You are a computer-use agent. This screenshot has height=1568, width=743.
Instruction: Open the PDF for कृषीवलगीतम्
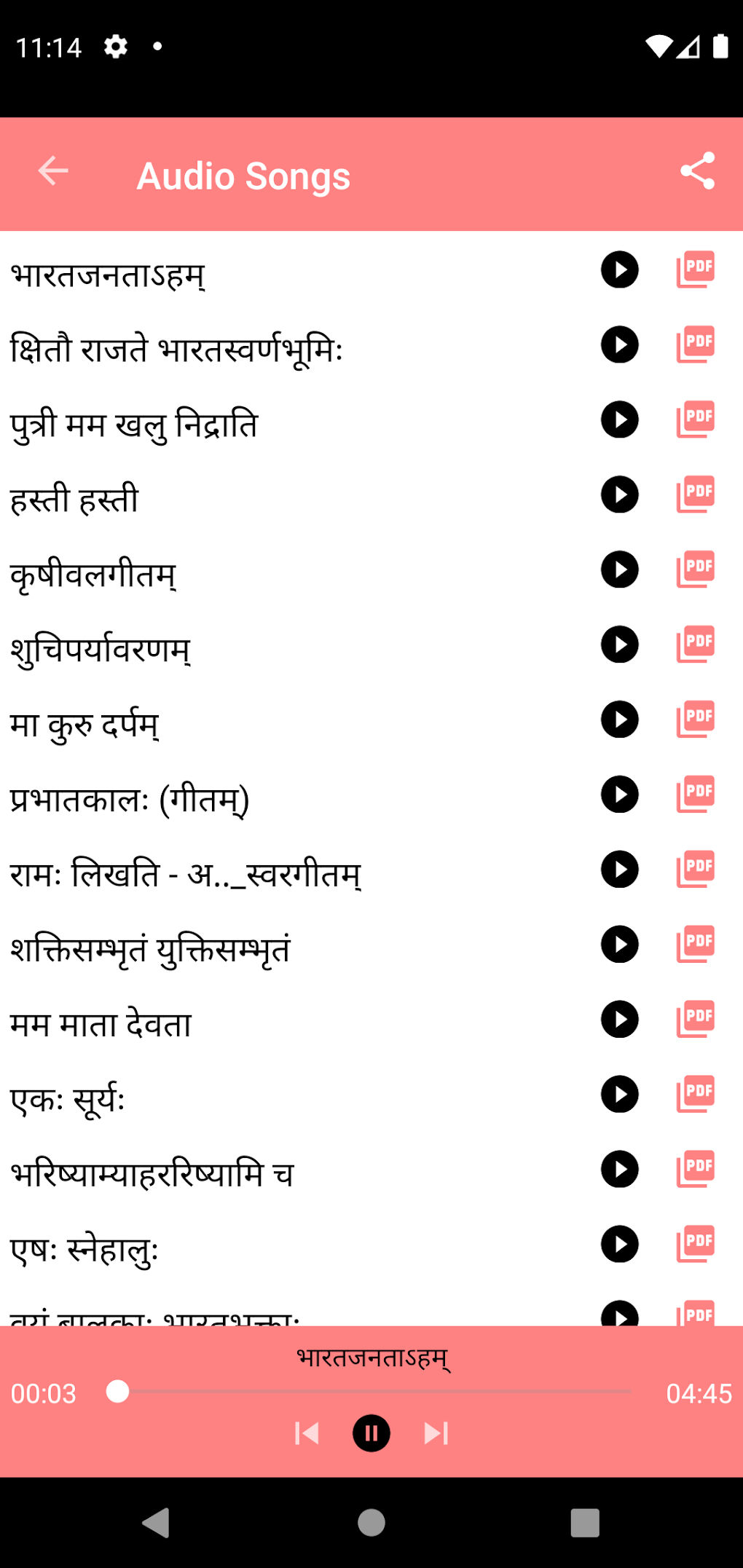click(695, 571)
